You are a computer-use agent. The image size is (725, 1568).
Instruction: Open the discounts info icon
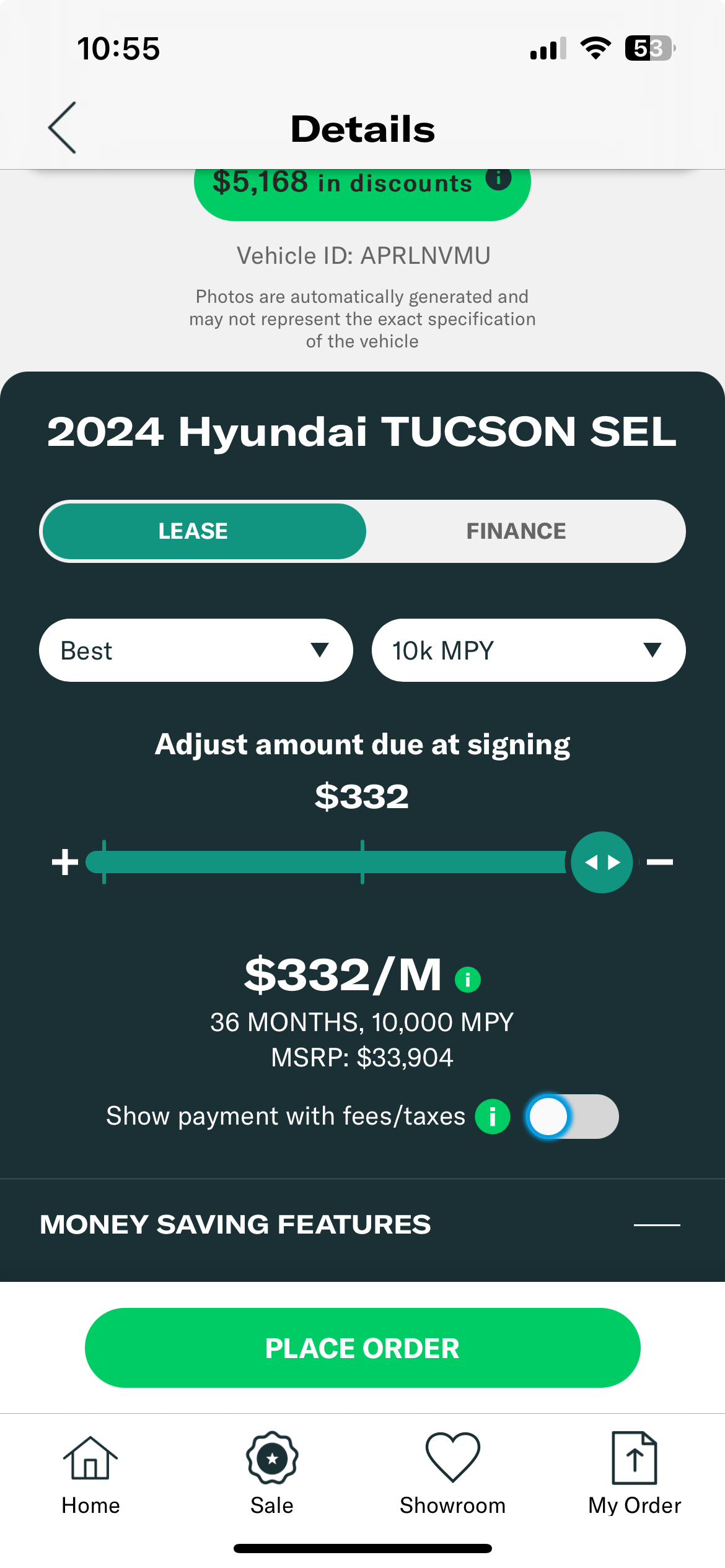pyautogui.click(x=498, y=179)
